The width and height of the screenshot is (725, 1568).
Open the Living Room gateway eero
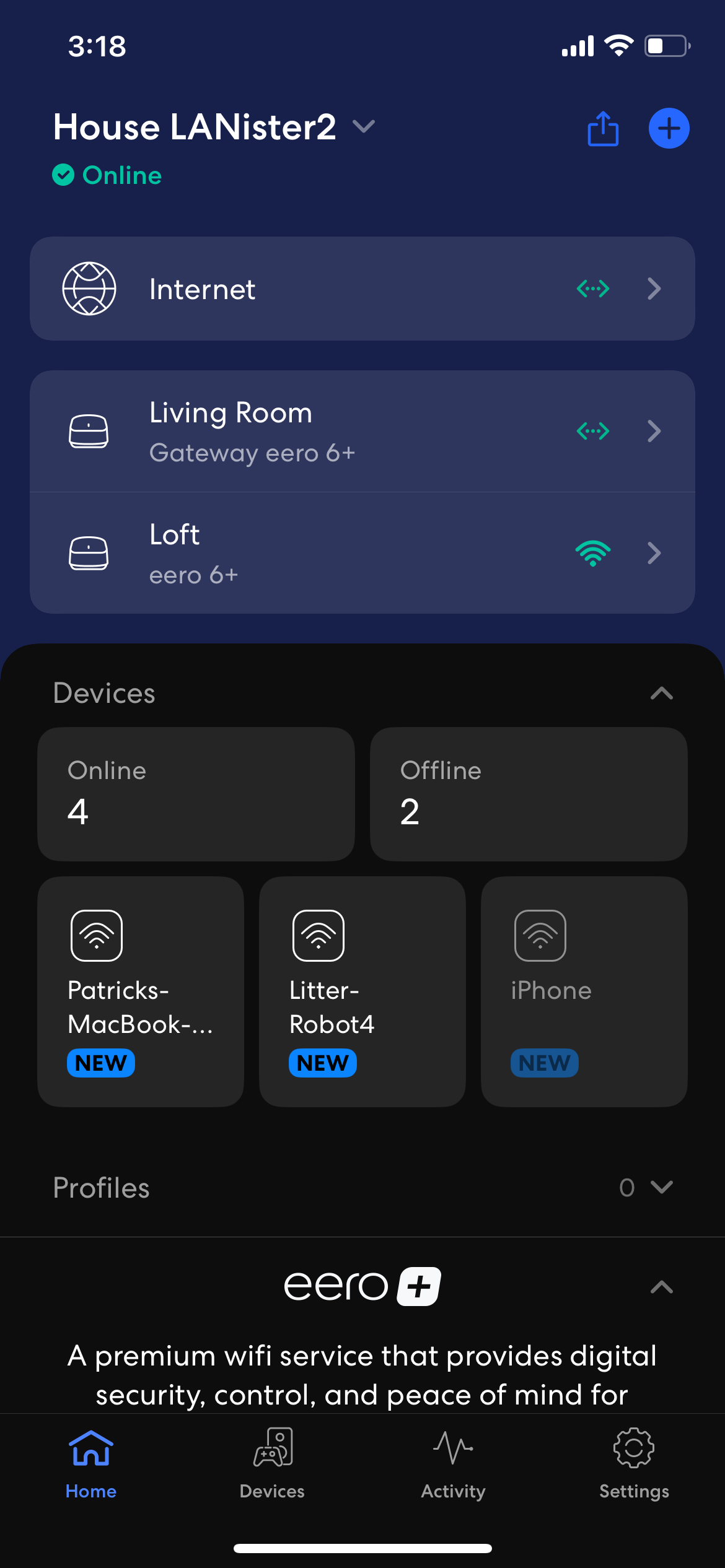[362, 431]
